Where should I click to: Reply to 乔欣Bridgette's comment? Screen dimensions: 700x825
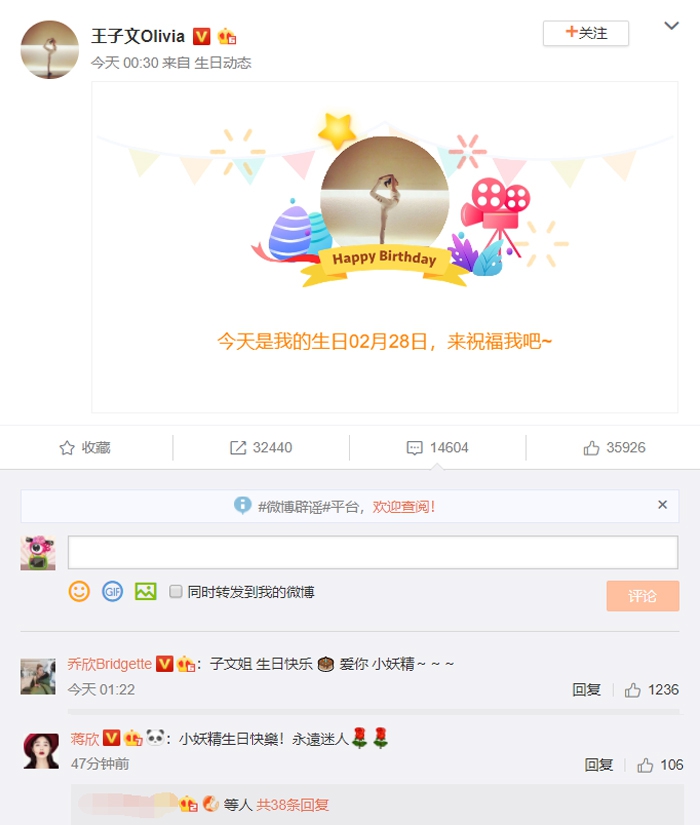586,690
